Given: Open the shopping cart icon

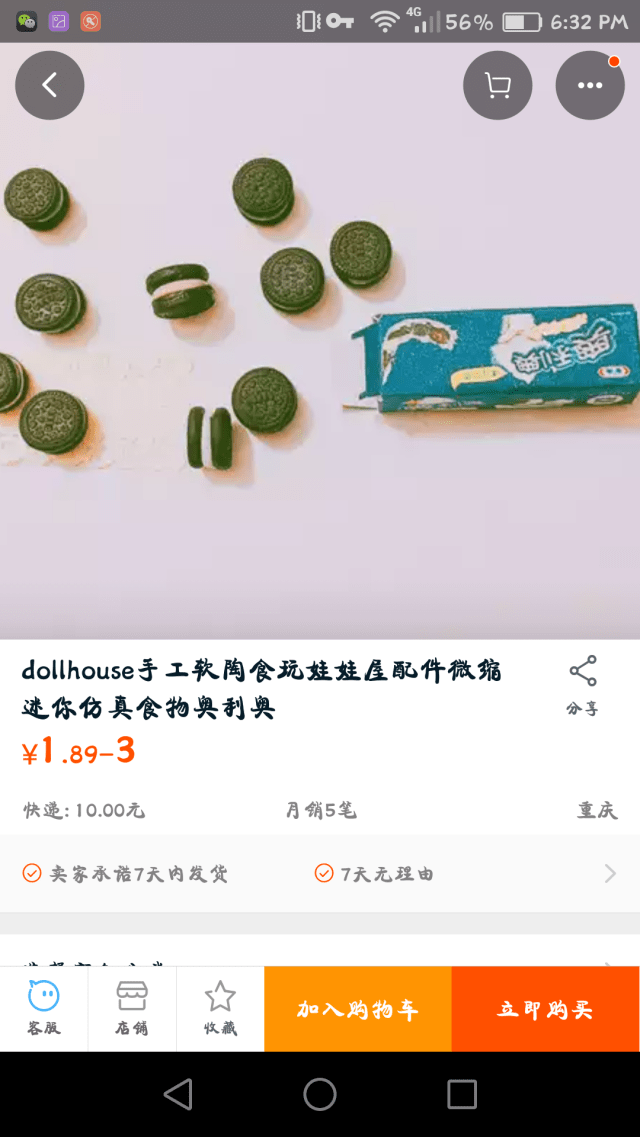Looking at the screenshot, I should tap(497, 85).
